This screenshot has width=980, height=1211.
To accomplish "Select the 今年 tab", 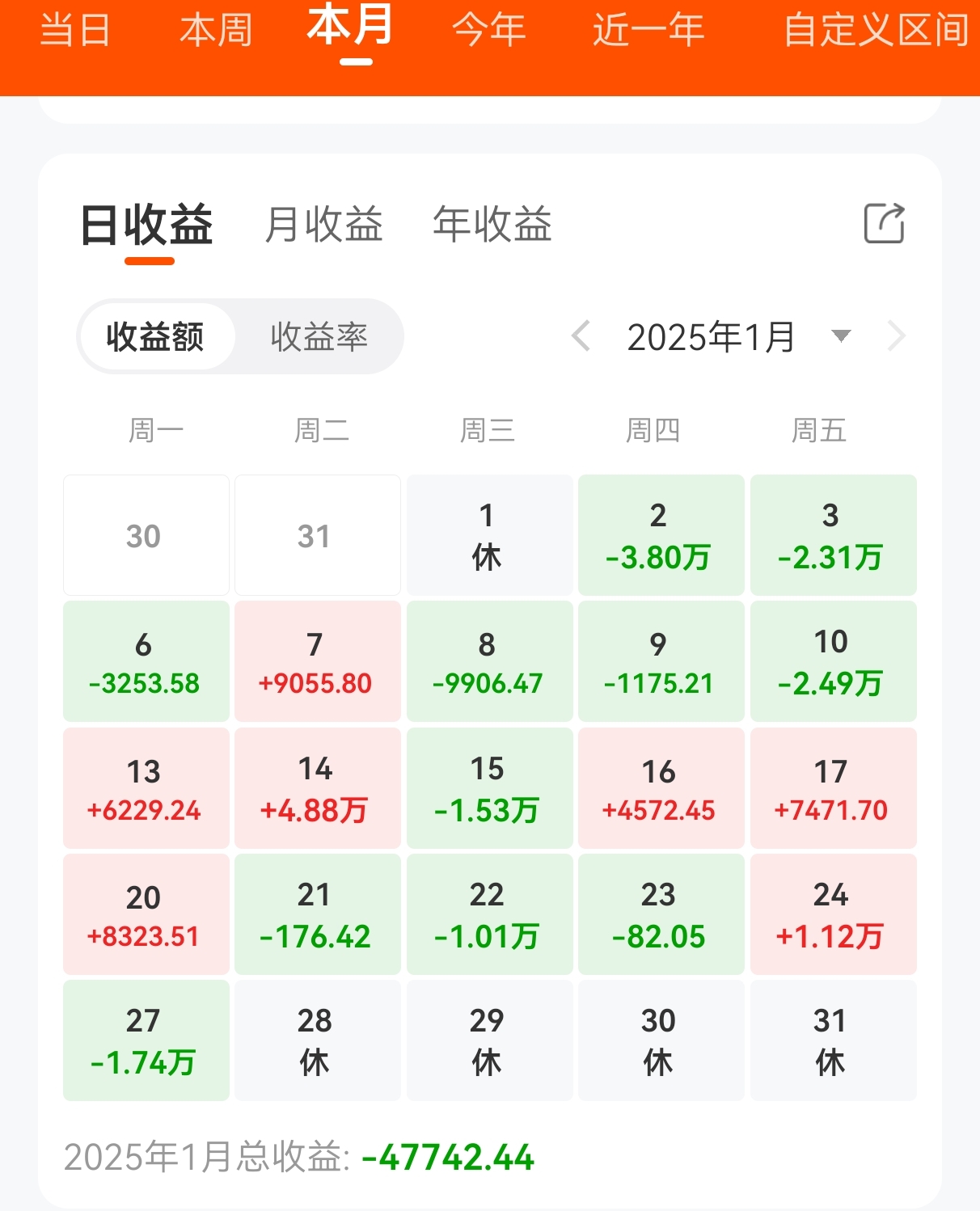I will click(x=488, y=31).
